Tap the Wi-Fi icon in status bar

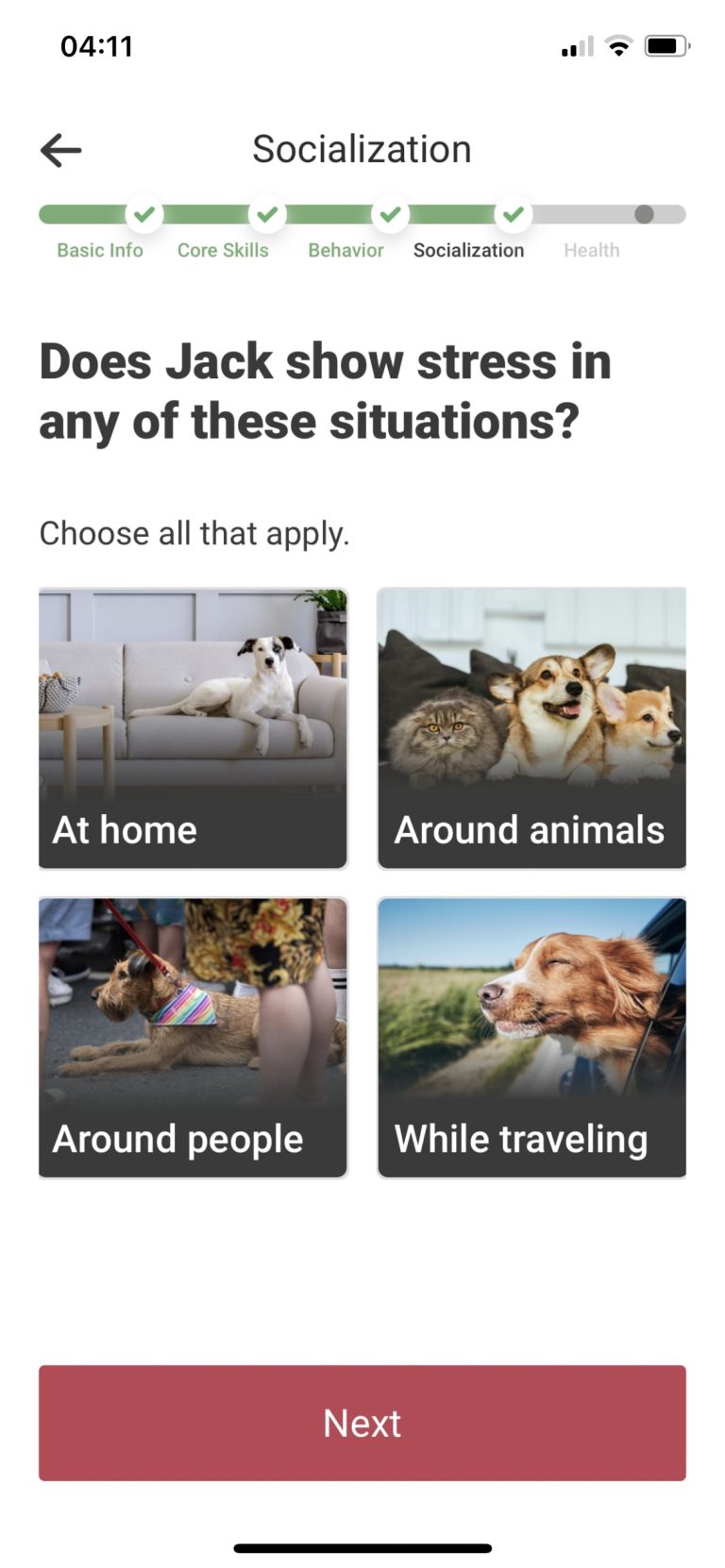click(618, 45)
